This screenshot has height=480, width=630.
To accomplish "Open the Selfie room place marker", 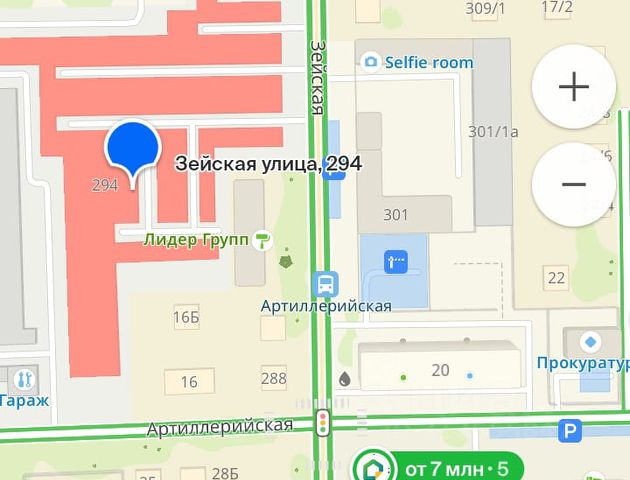I will 372,62.
